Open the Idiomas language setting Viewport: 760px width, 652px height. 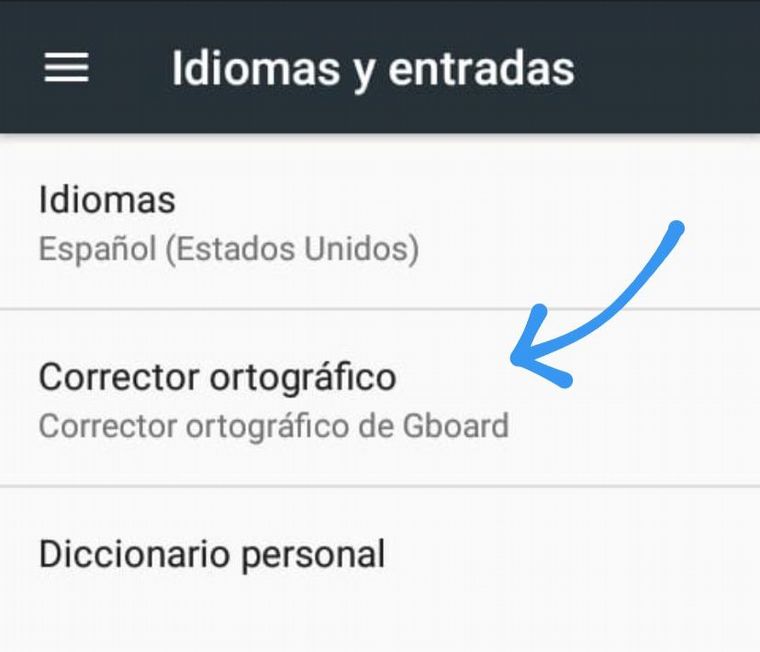228,223
